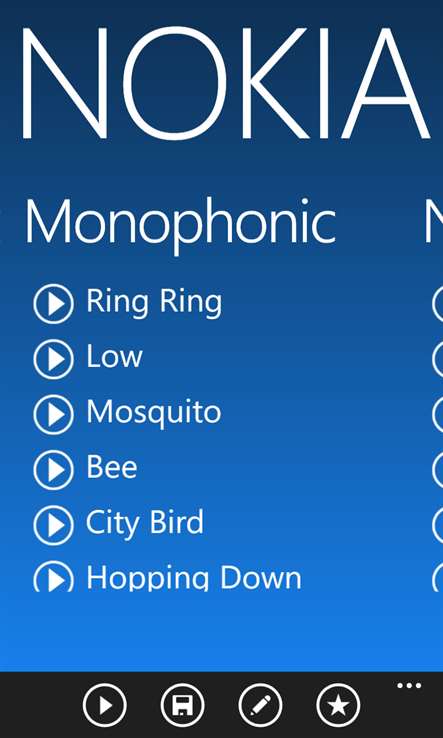Play the Low ringtone

pyautogui.click(x=54, y=359)
